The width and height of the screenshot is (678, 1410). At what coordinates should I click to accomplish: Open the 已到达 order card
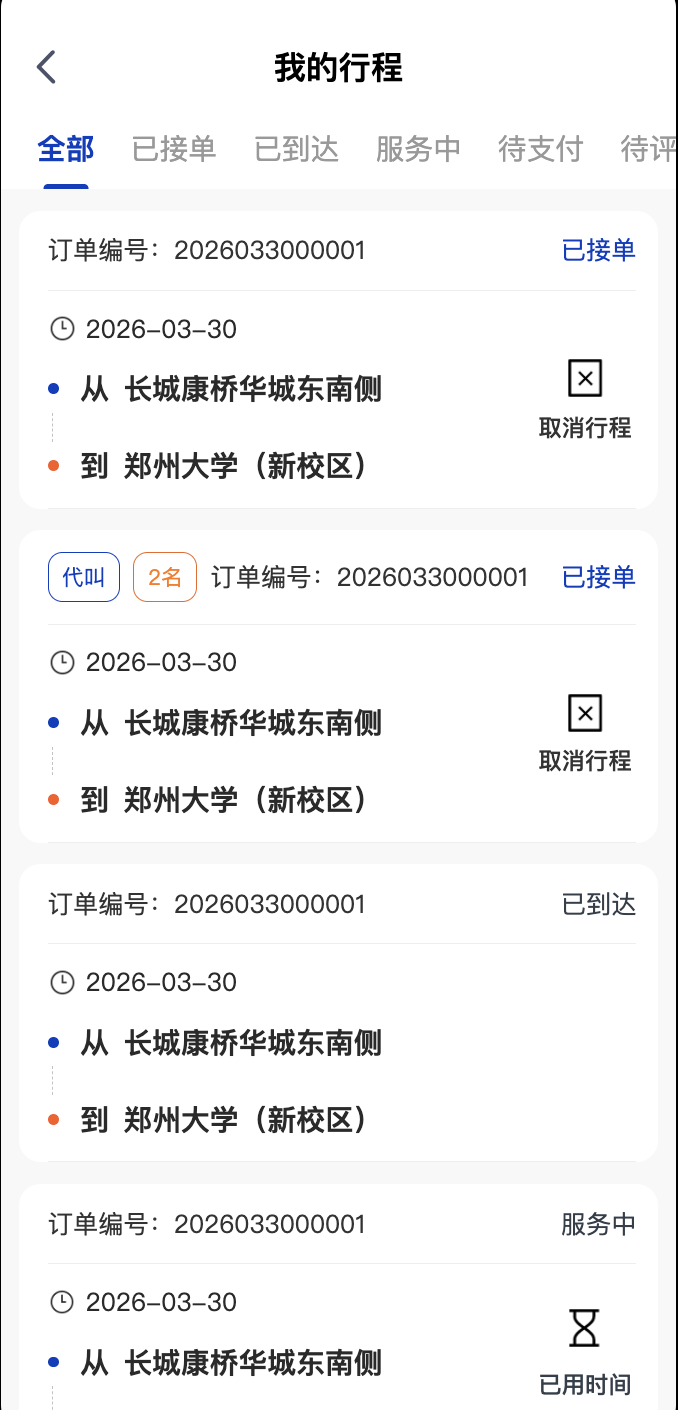339,1013
